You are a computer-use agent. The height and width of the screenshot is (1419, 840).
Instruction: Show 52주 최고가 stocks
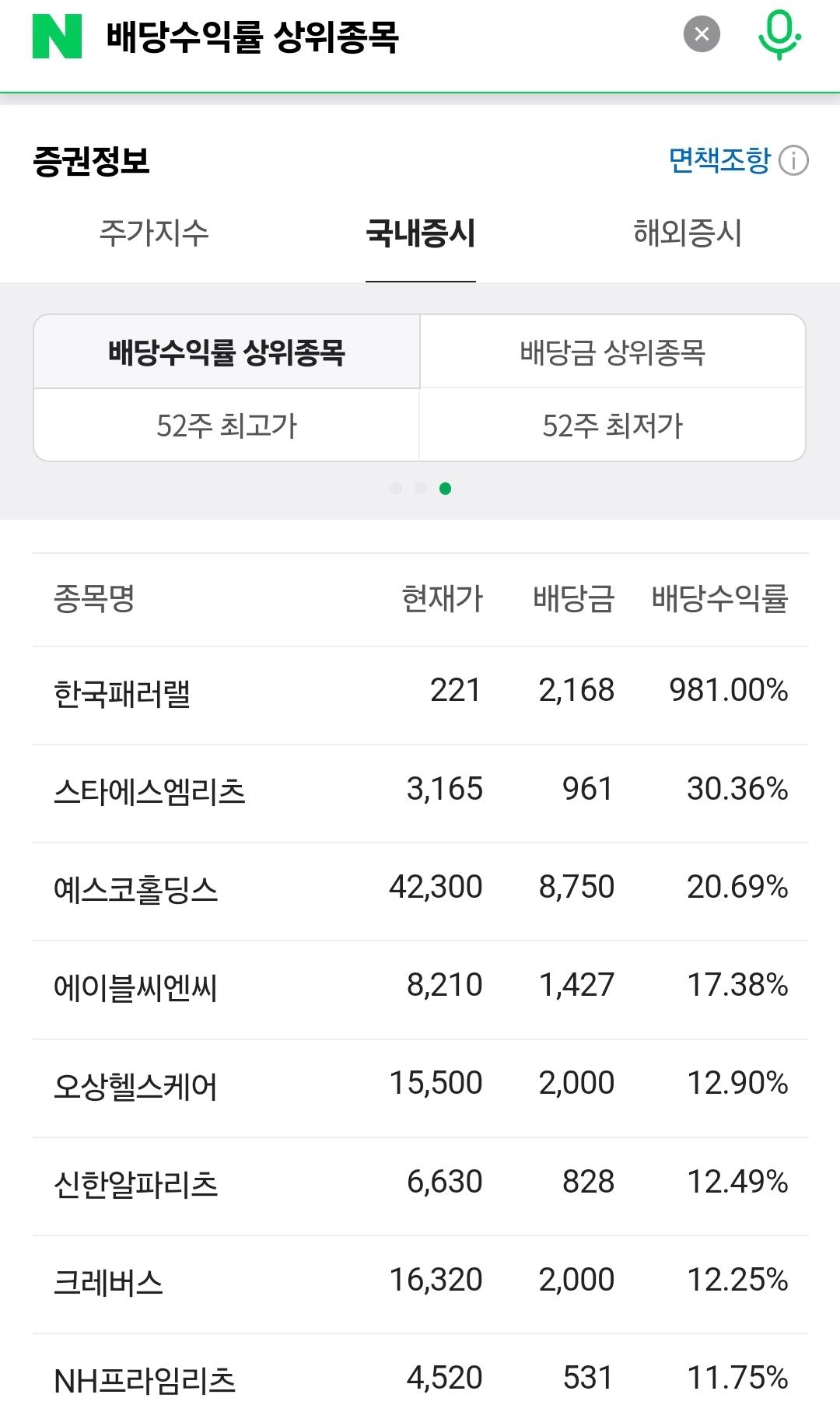[226, 425]
